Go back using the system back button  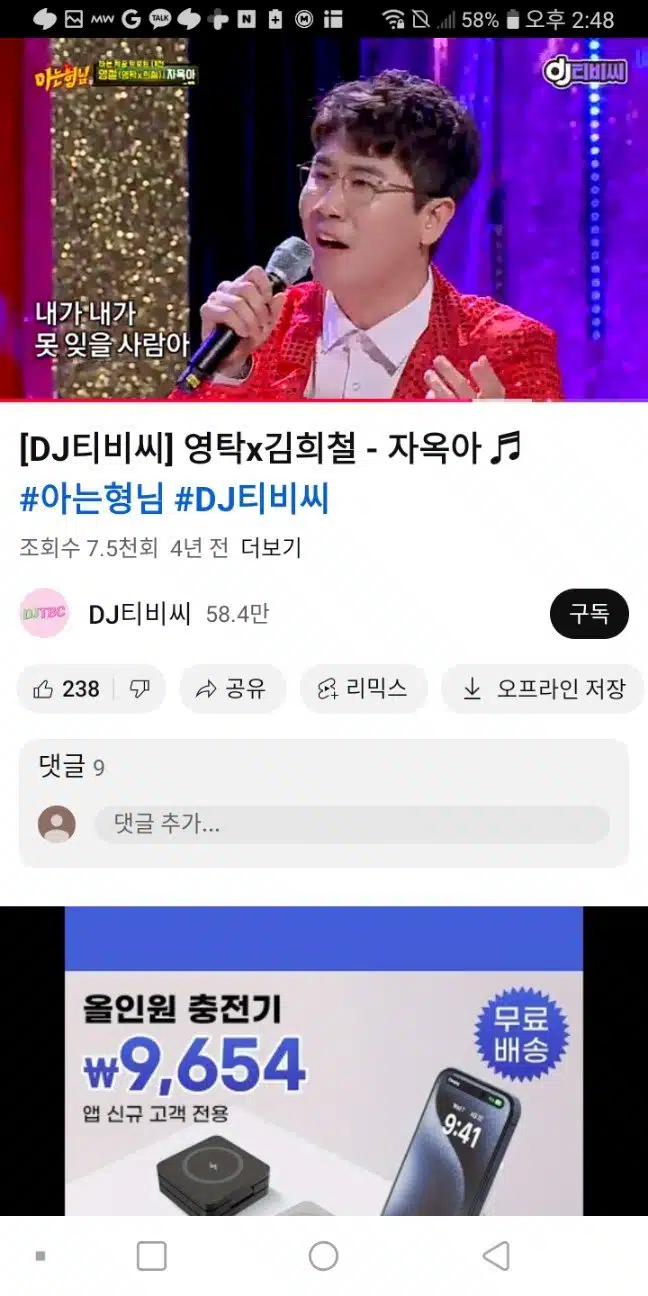496,1256
